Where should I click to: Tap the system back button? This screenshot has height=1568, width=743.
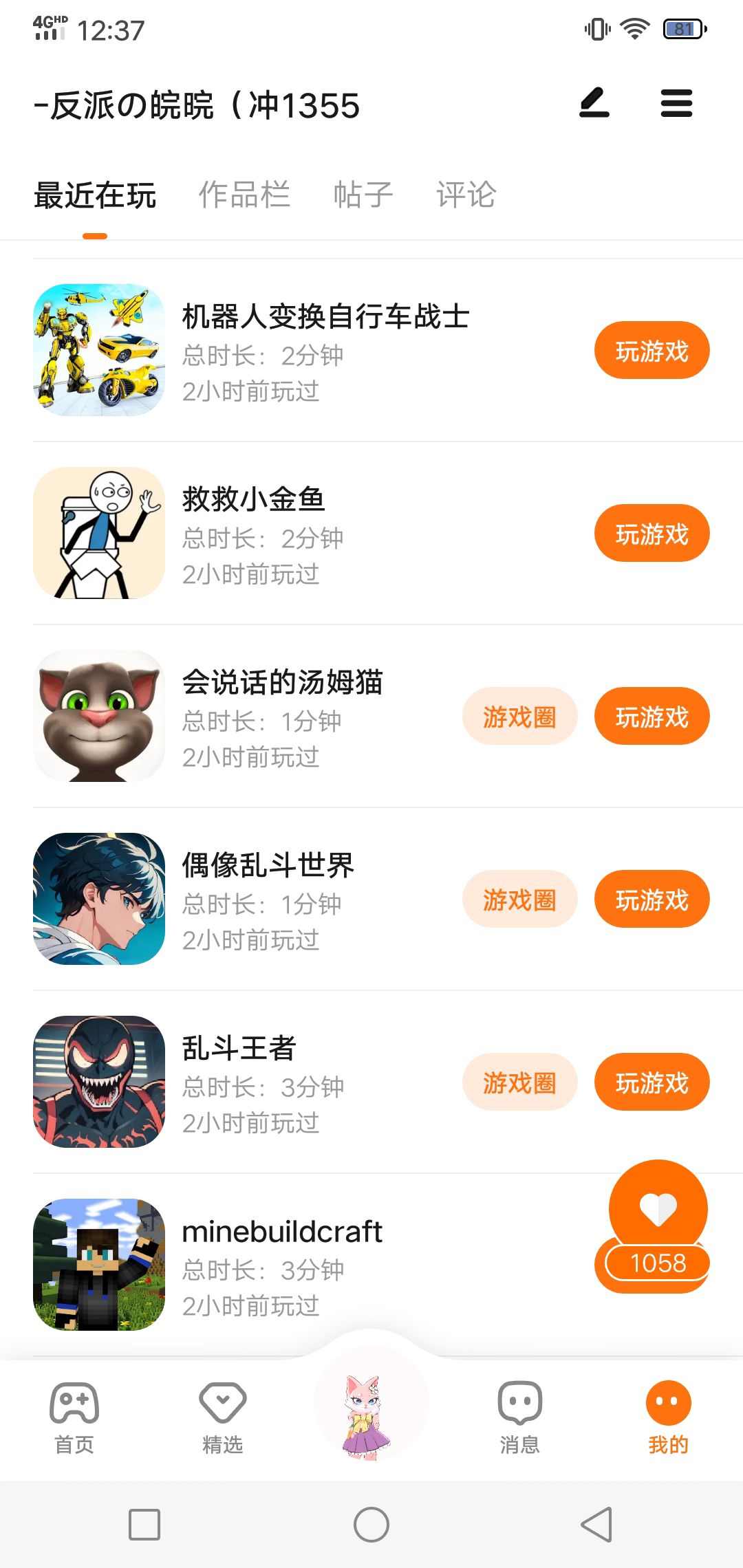point(596,1525)
